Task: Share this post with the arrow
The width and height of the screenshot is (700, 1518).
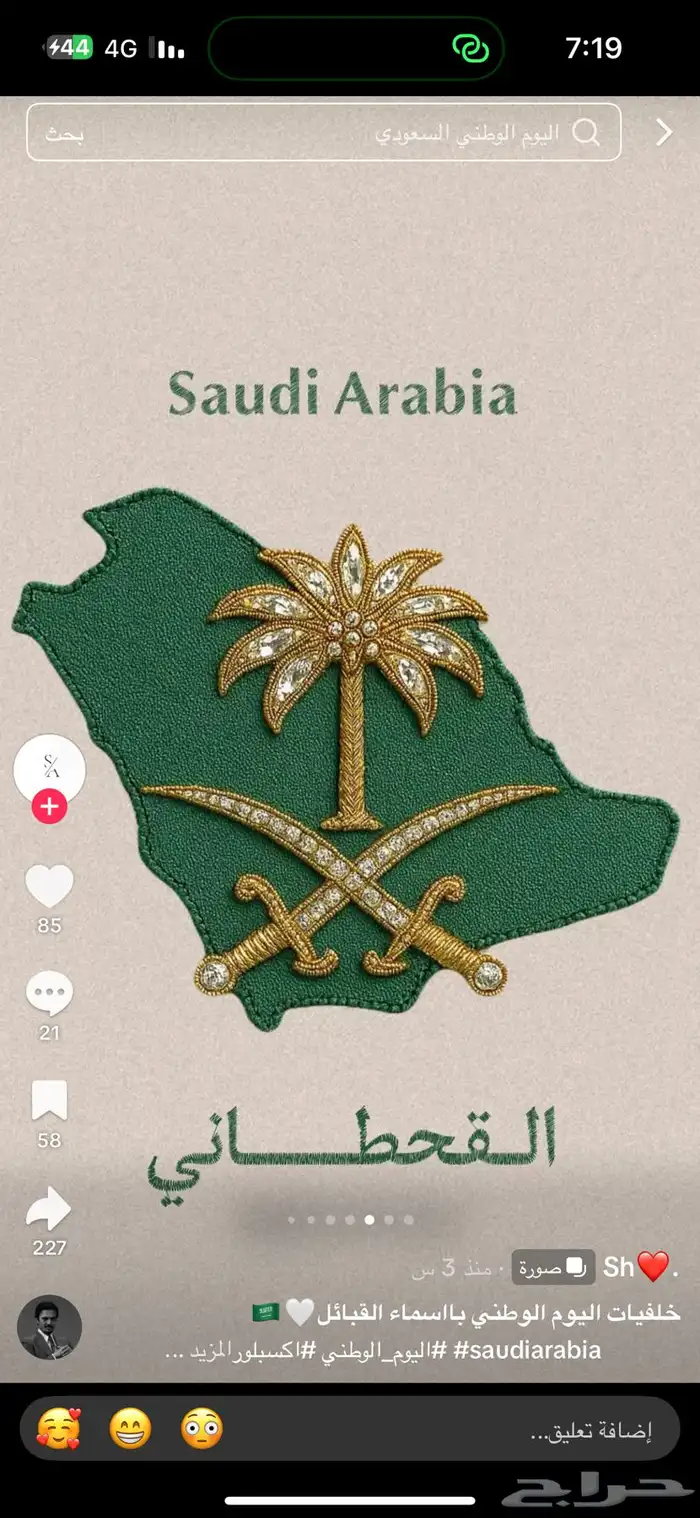Action: 49,1209
